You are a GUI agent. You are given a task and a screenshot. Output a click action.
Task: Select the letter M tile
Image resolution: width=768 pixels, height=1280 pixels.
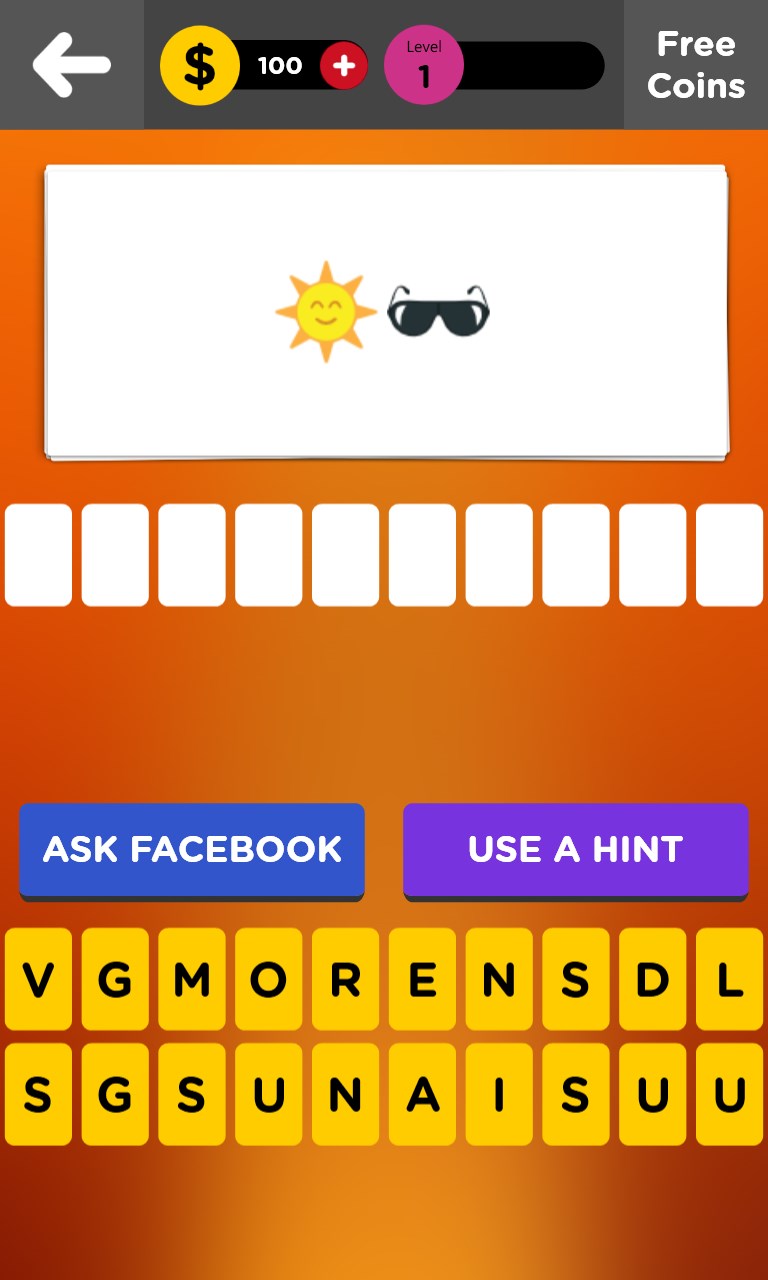tap(192, 980)
